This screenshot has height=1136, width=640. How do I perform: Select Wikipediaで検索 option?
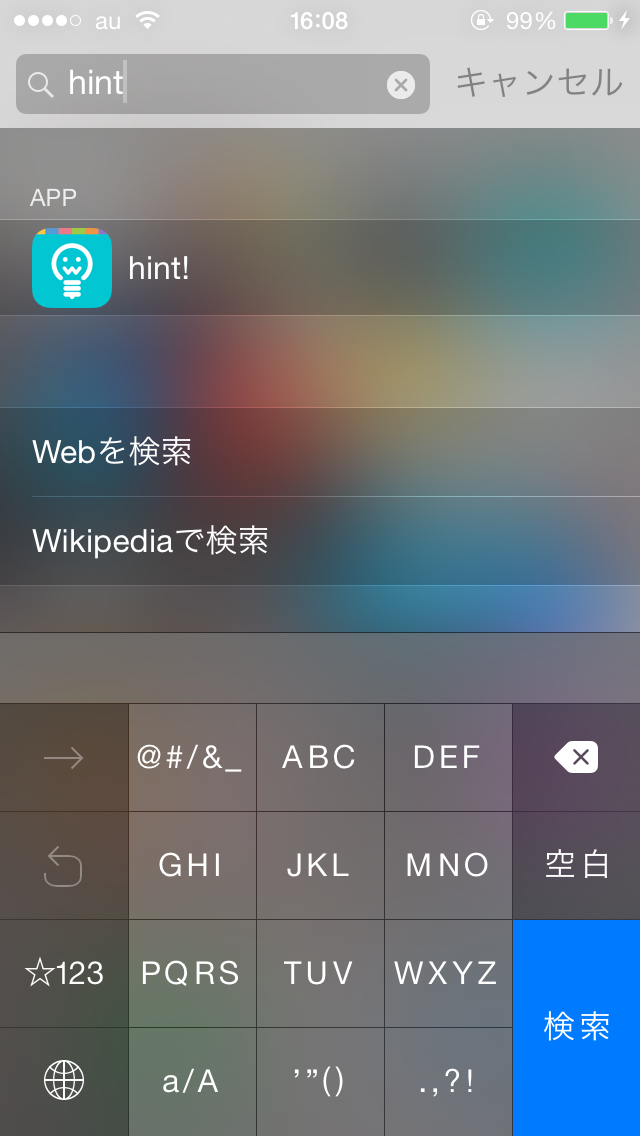pyautogui.click(x=320, y=540)
